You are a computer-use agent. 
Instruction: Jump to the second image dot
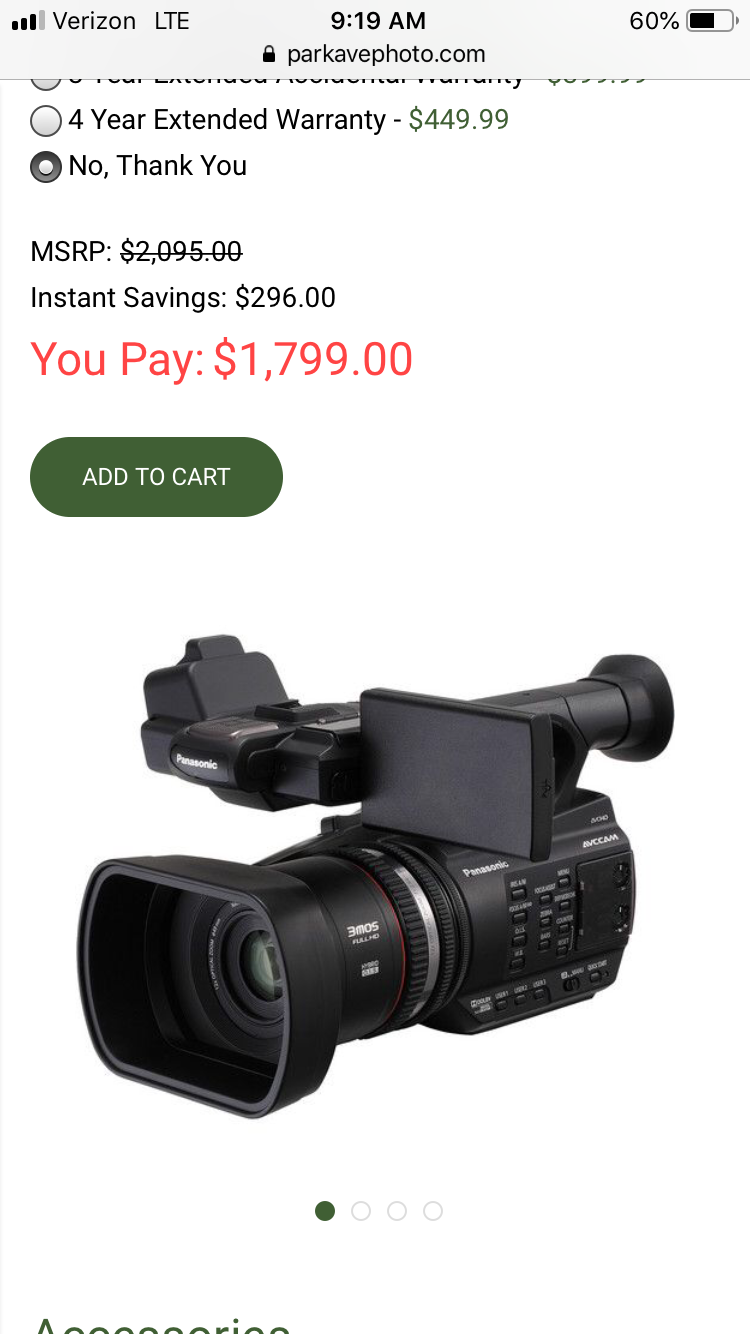click(361, 1211)
